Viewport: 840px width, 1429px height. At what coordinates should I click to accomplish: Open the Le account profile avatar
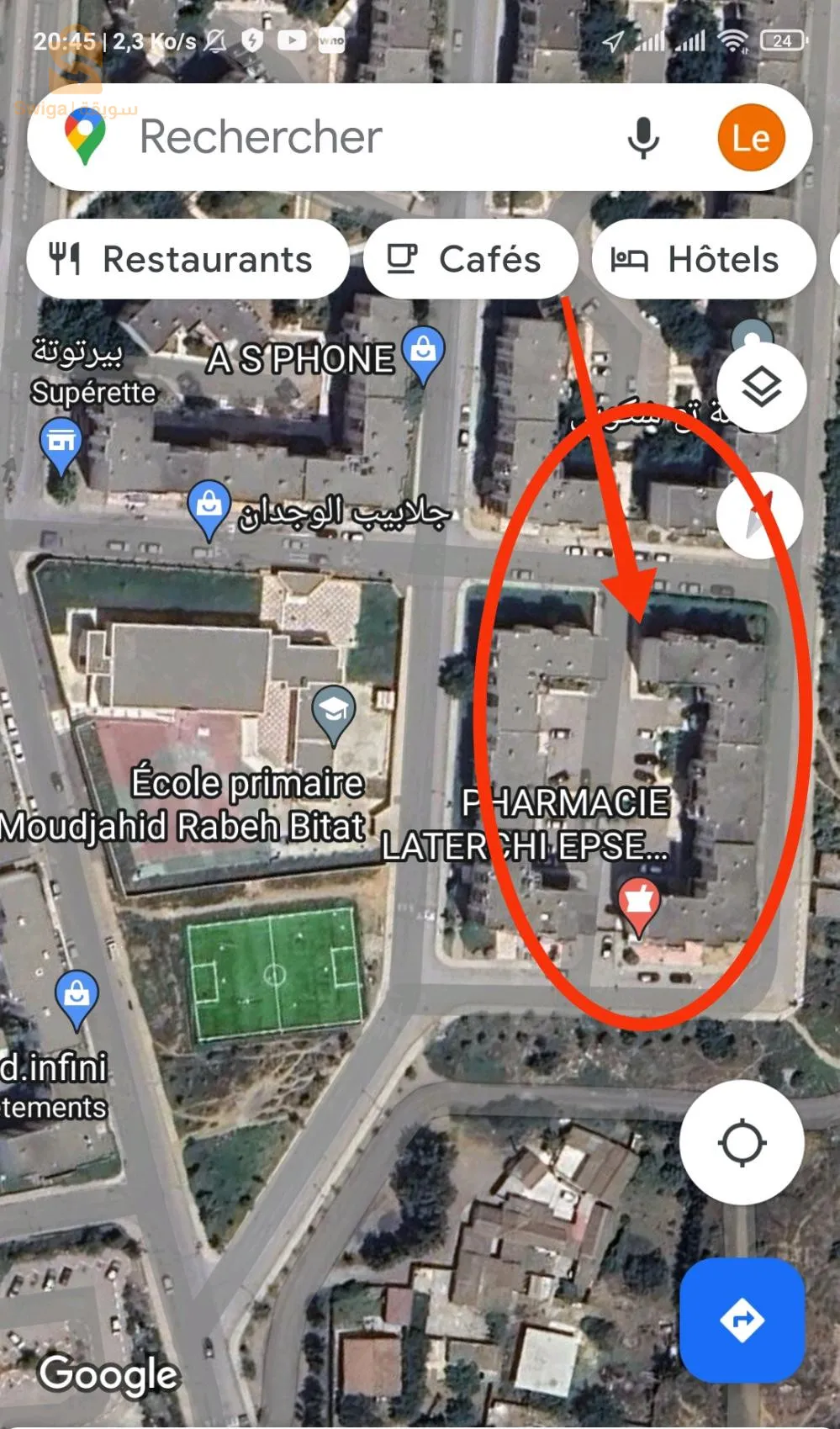click(x=751, y=137)
